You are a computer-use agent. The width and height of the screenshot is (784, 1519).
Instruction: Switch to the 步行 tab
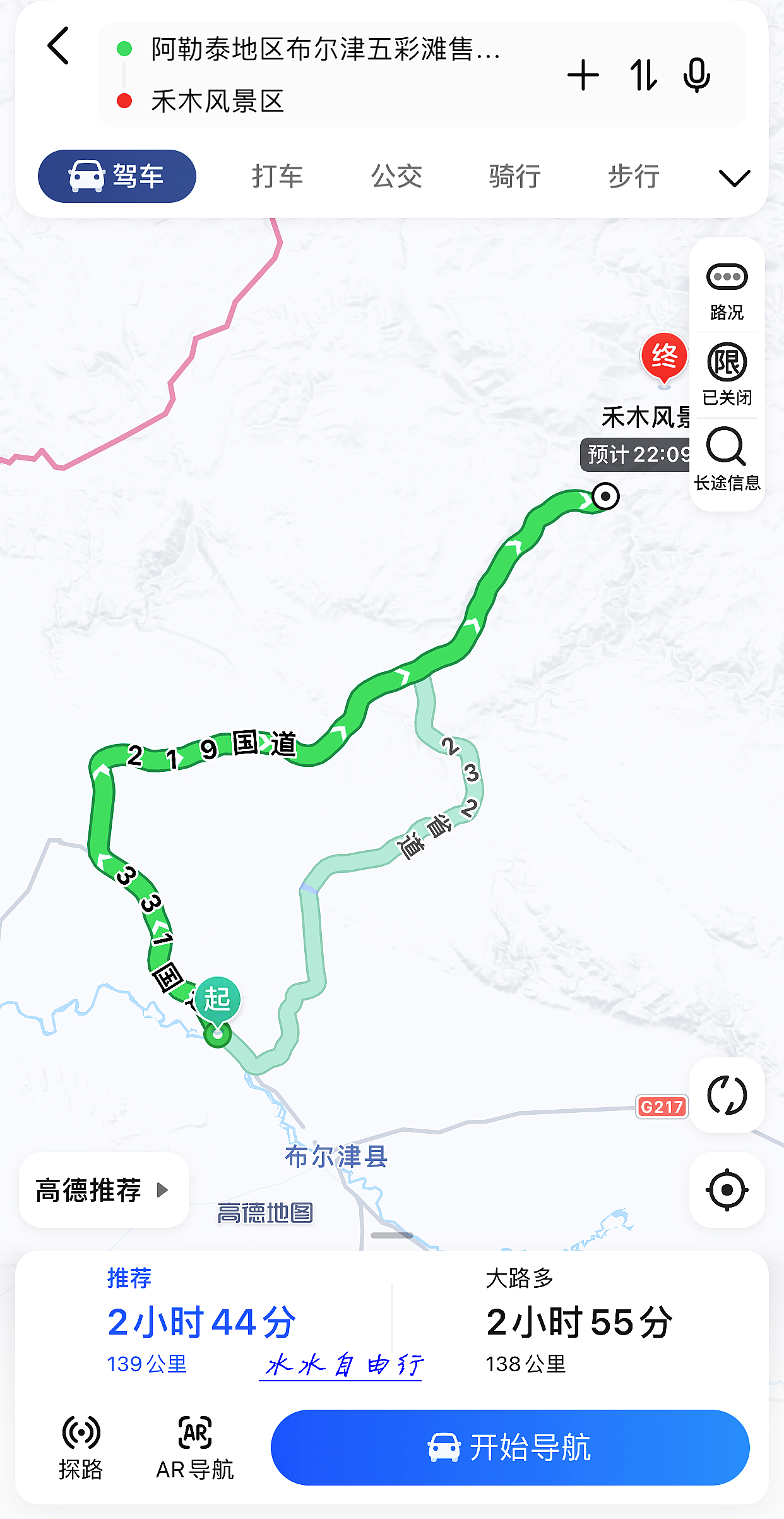point(634,176)
